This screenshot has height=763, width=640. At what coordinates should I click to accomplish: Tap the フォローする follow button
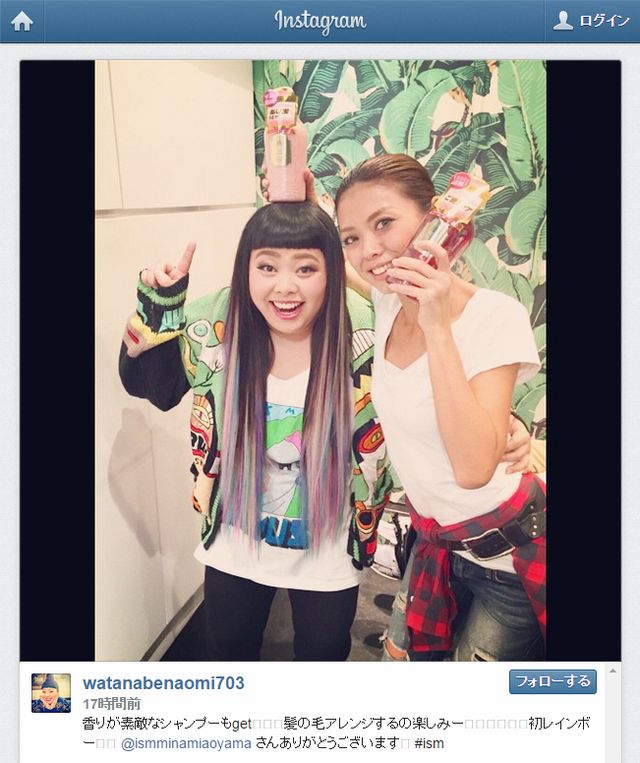(552, 682)
